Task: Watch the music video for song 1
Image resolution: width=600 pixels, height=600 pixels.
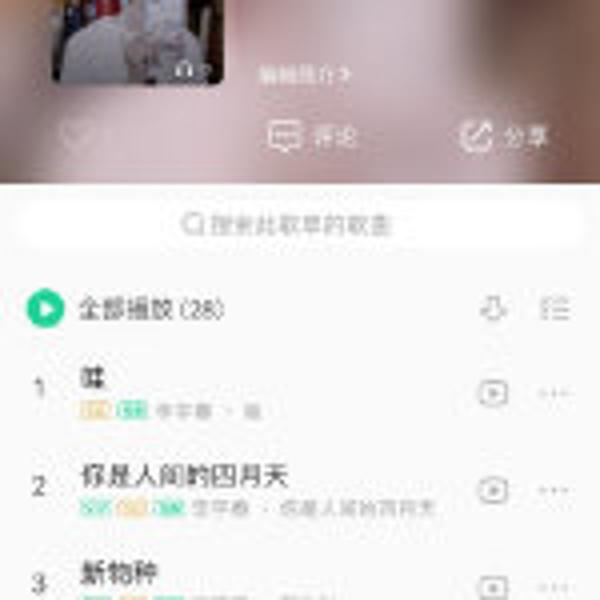Action: 492,394
